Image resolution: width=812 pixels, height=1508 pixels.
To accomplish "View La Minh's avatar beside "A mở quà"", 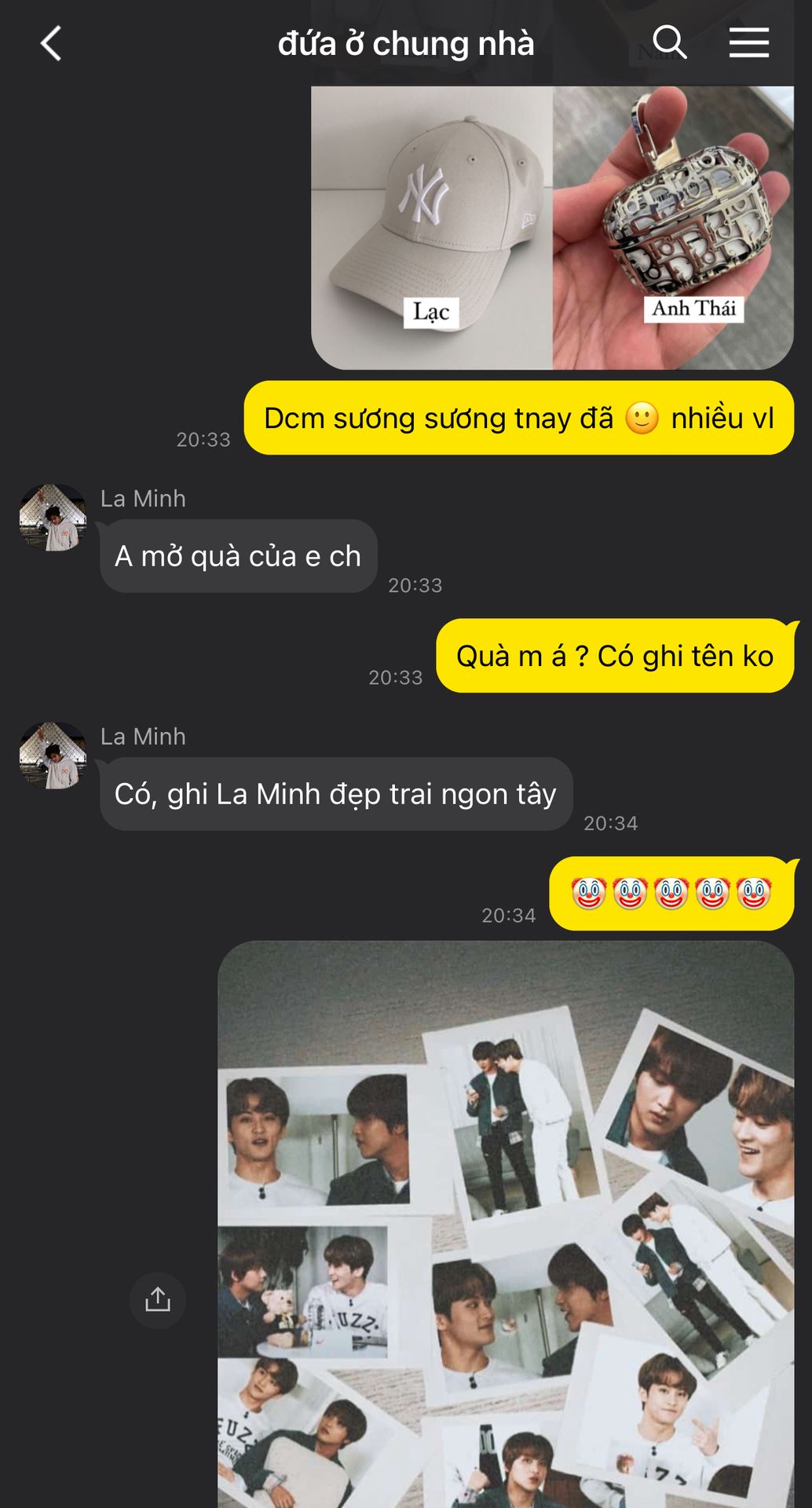I will tap(53, 518).
